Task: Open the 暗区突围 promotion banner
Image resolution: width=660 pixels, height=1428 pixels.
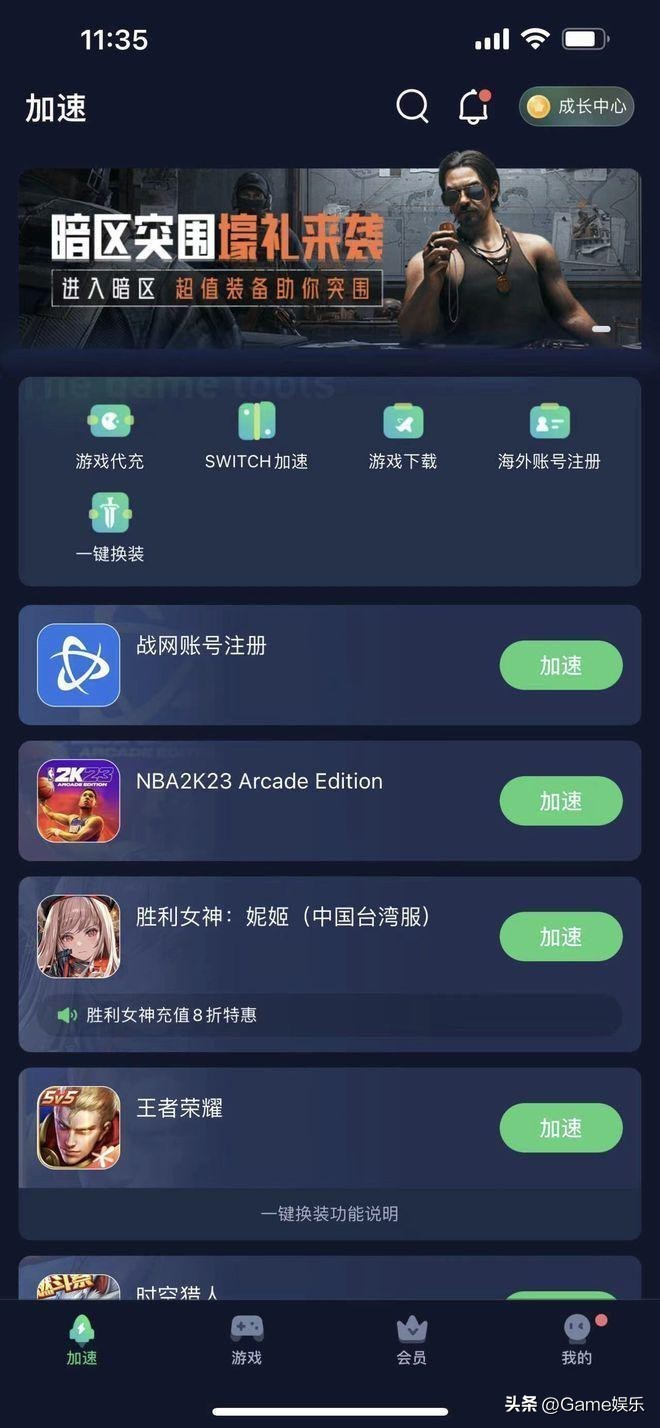Action: point(329,258)
